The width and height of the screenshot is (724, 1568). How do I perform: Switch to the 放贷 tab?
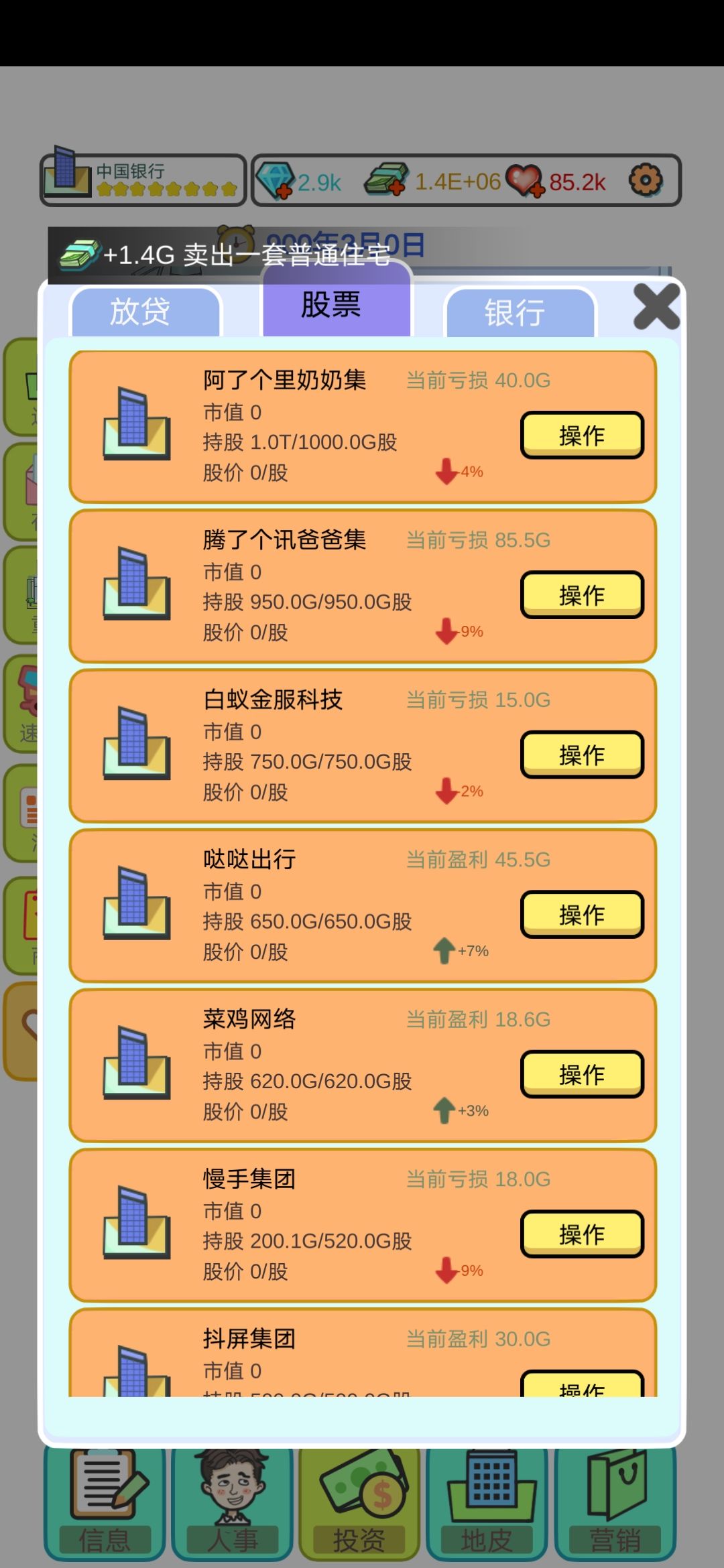[x=144, y=310]
